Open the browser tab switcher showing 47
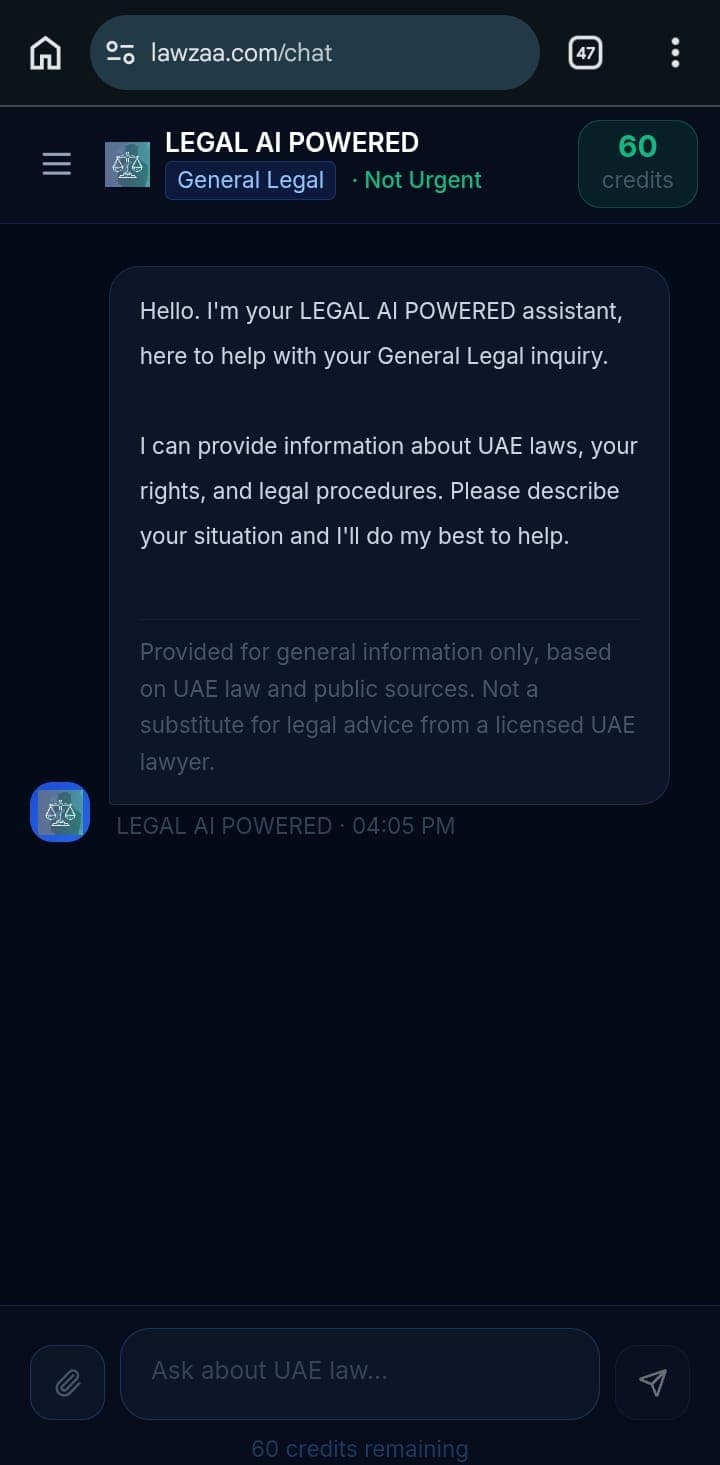The width and height of the screenshot is (720, 1465). coord(585,52)
